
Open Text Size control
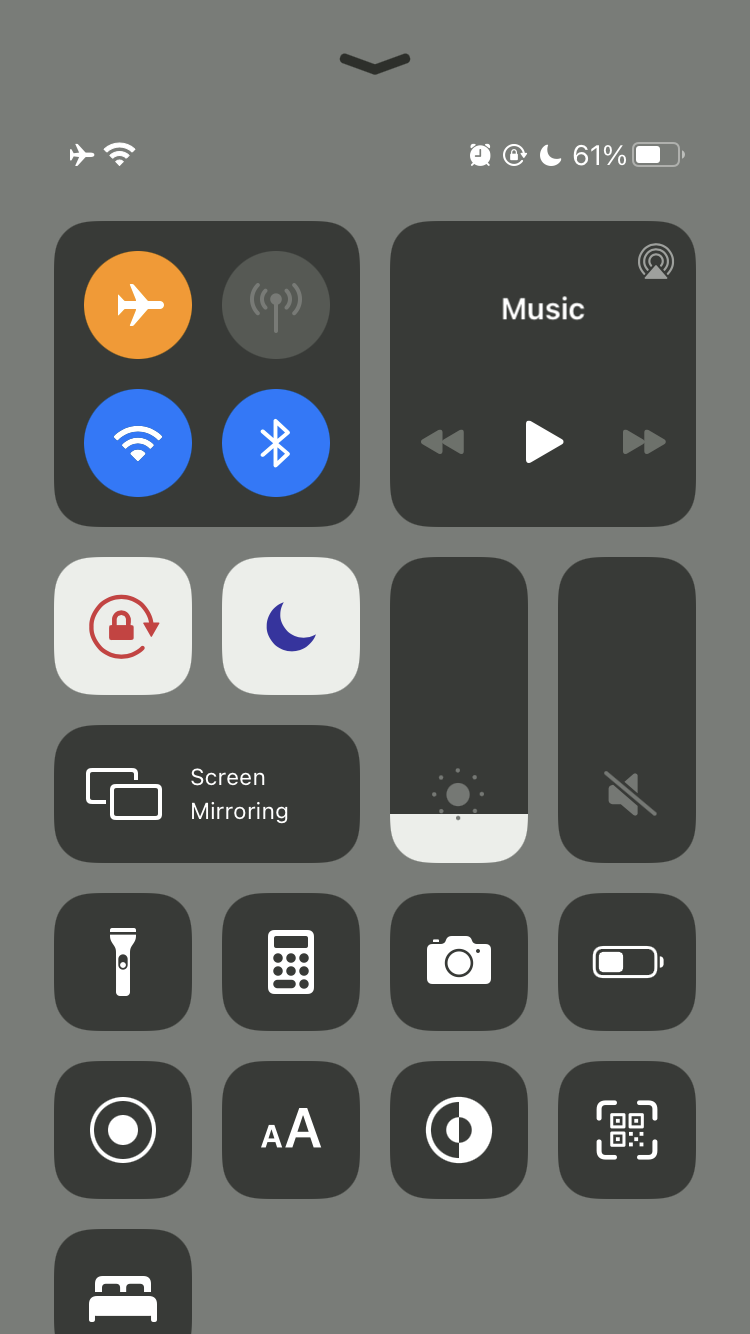coord(291,1130)
